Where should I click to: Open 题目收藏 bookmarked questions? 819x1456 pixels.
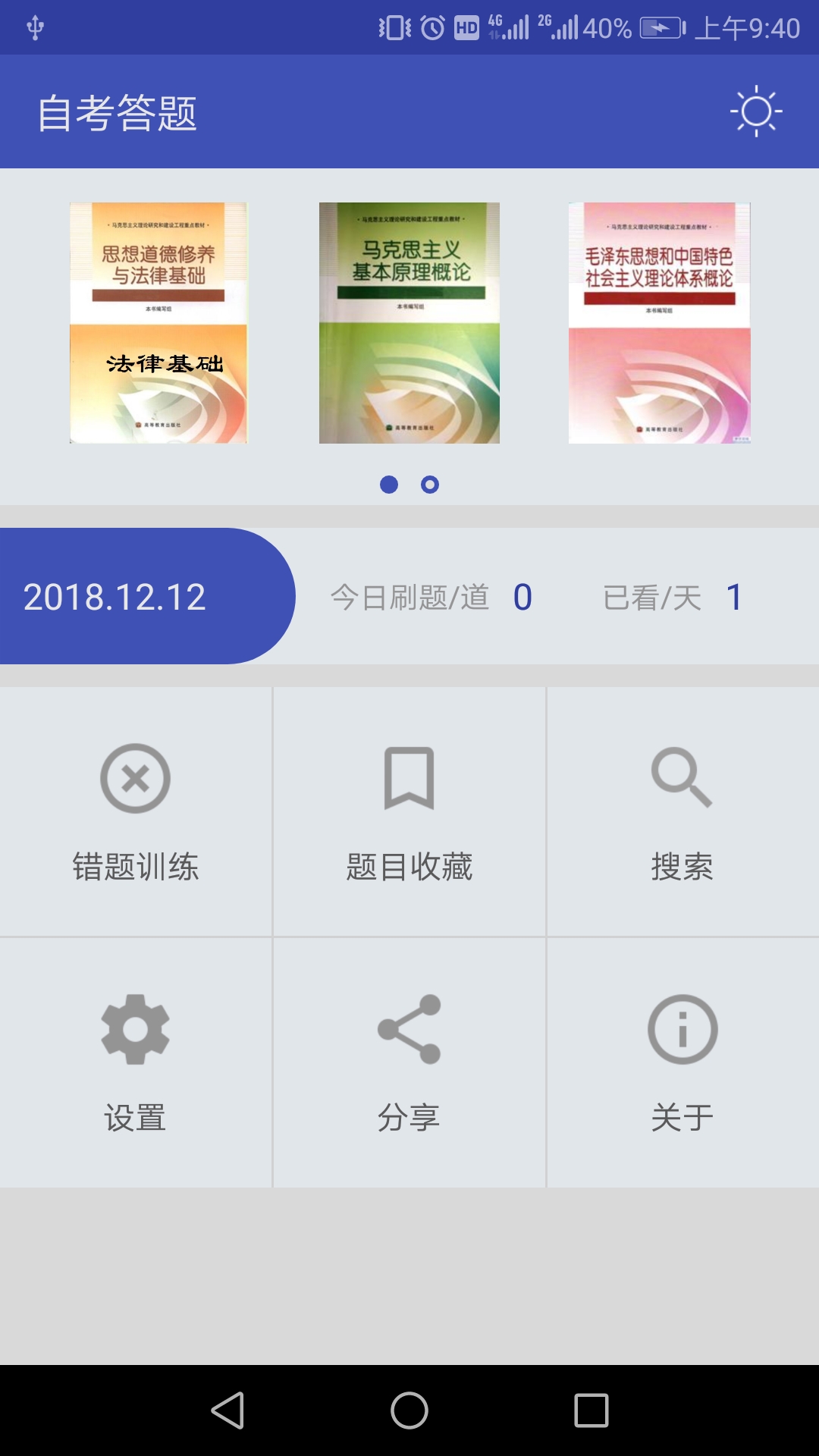[409, 811]
